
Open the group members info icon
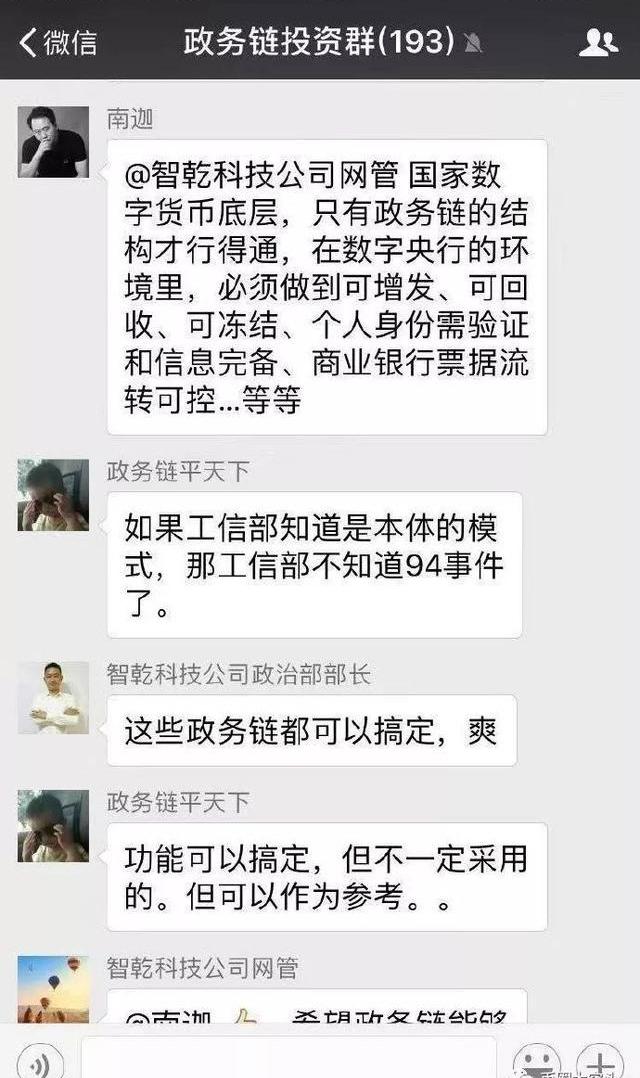pyautogui.click(x=598, y=41)
